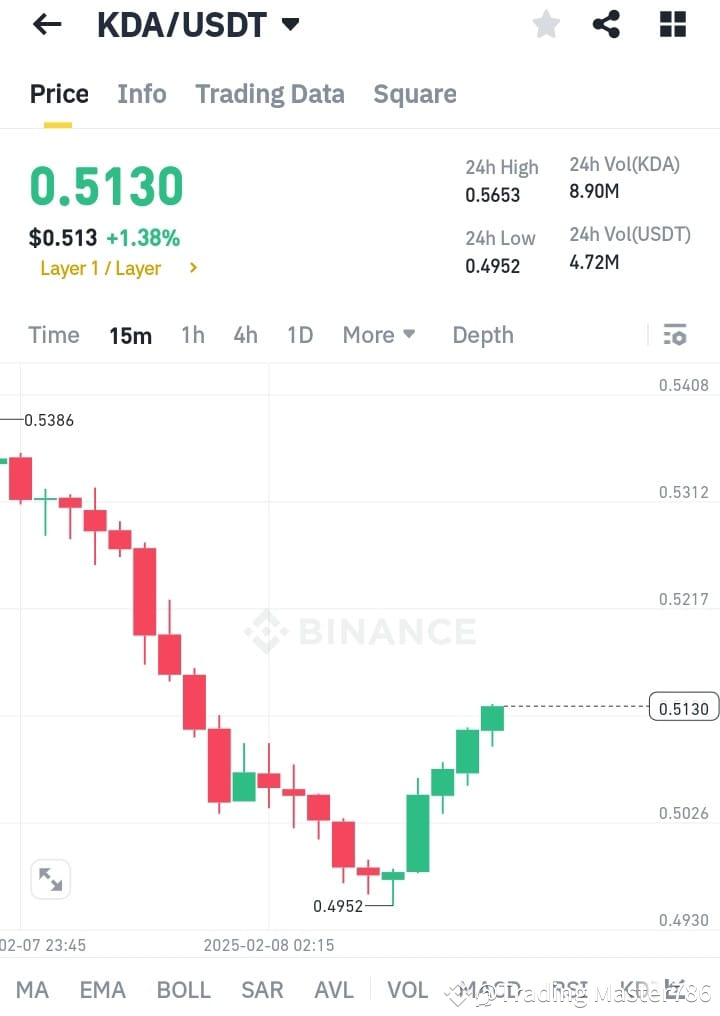This screenshot has height=1016, width=720.
Task: Open the share icon
Action: tap(606, 24)
